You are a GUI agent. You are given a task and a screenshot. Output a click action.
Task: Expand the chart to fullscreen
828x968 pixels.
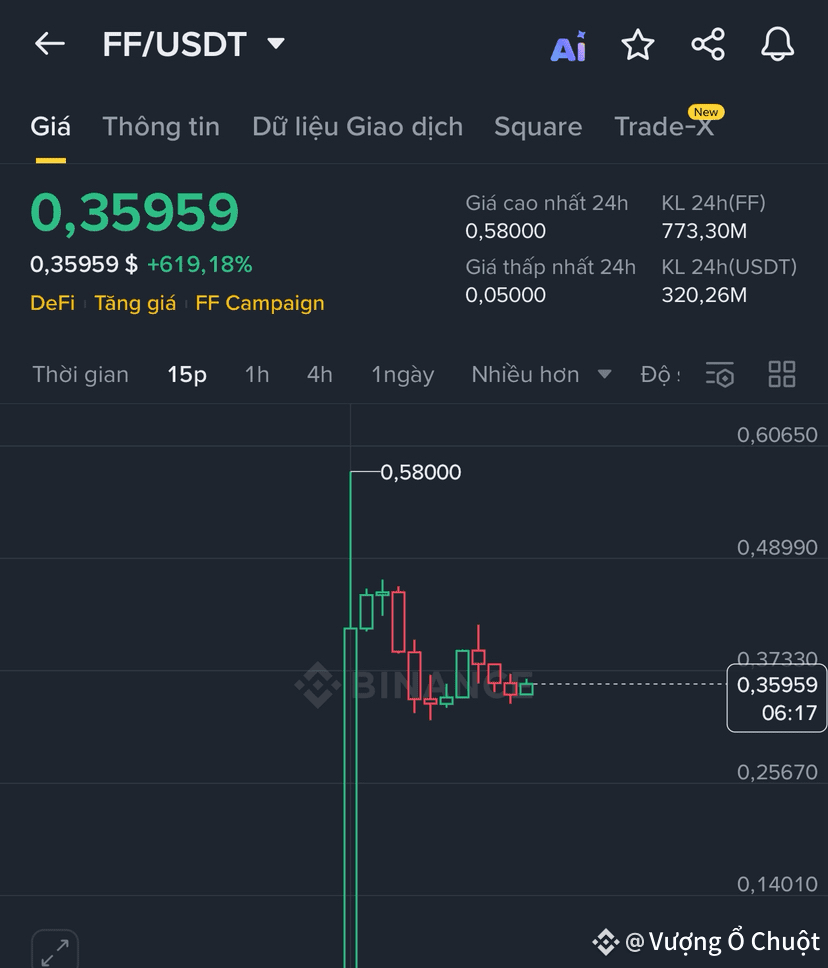pos(54,950)
